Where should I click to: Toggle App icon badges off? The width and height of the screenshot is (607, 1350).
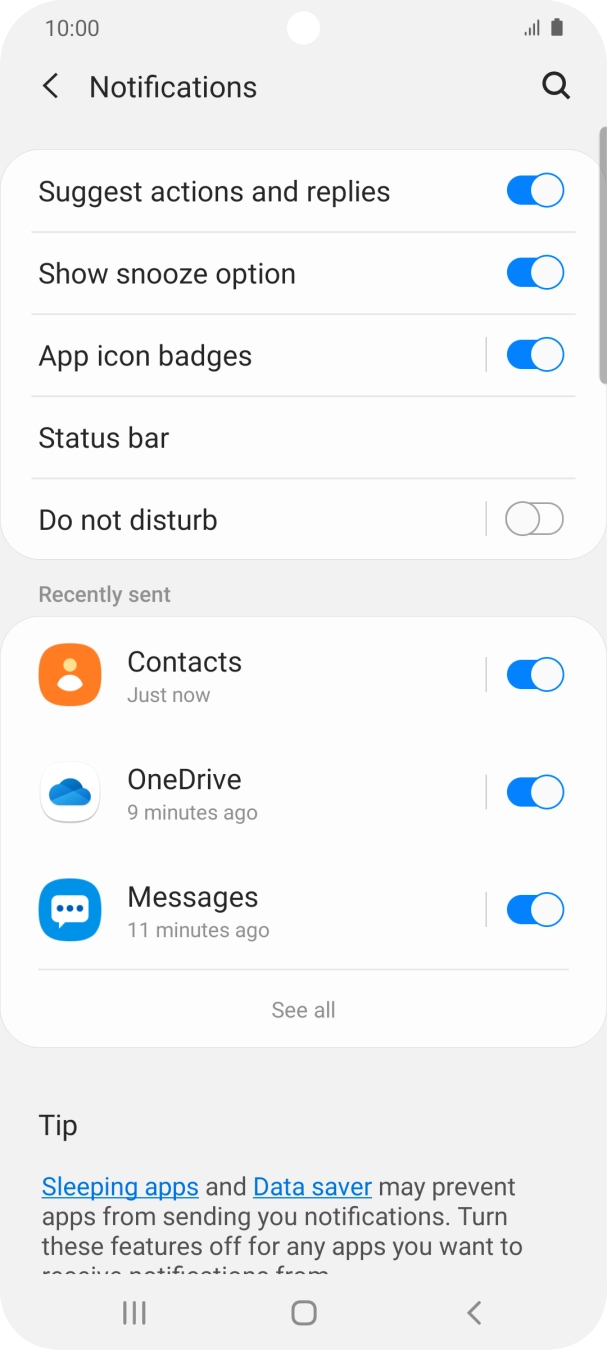pyautogui.click(x=534, y=355)
